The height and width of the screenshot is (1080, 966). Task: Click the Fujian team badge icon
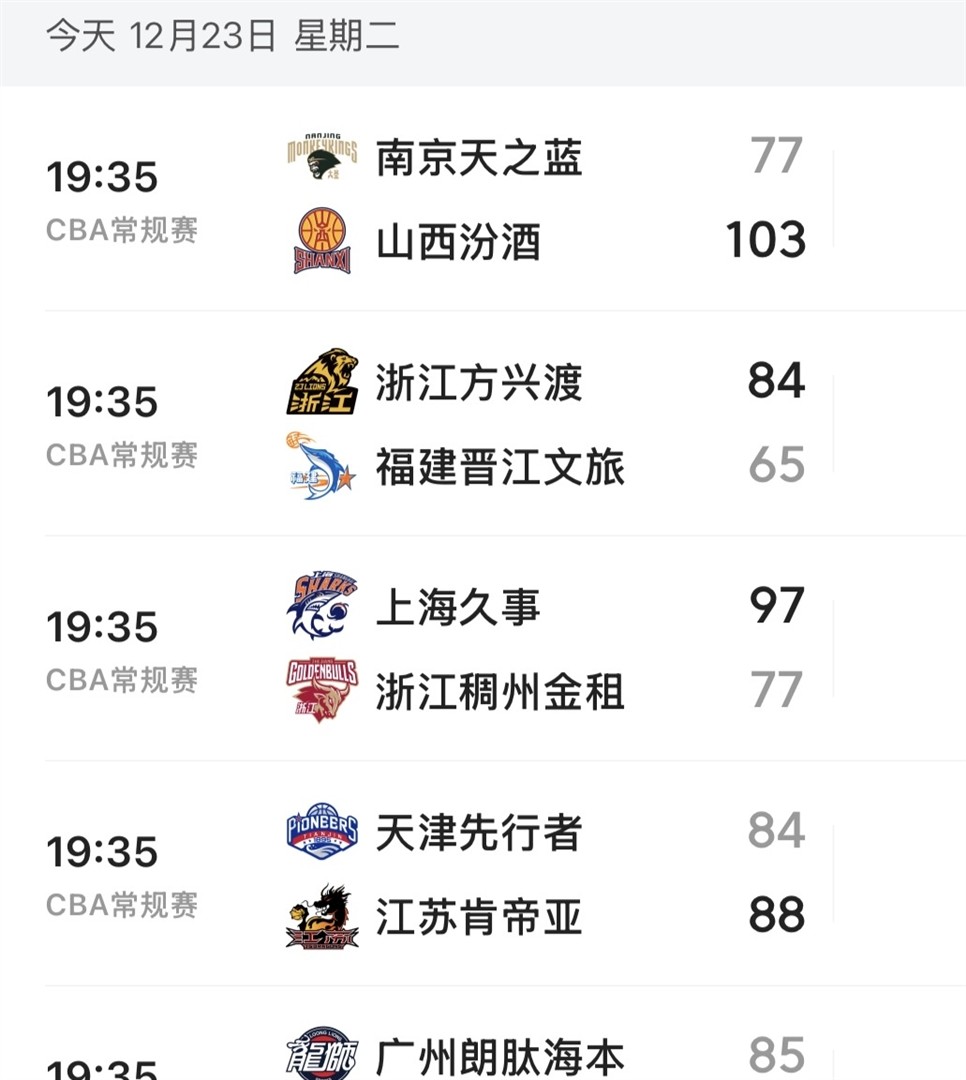(x=320, y=463)
